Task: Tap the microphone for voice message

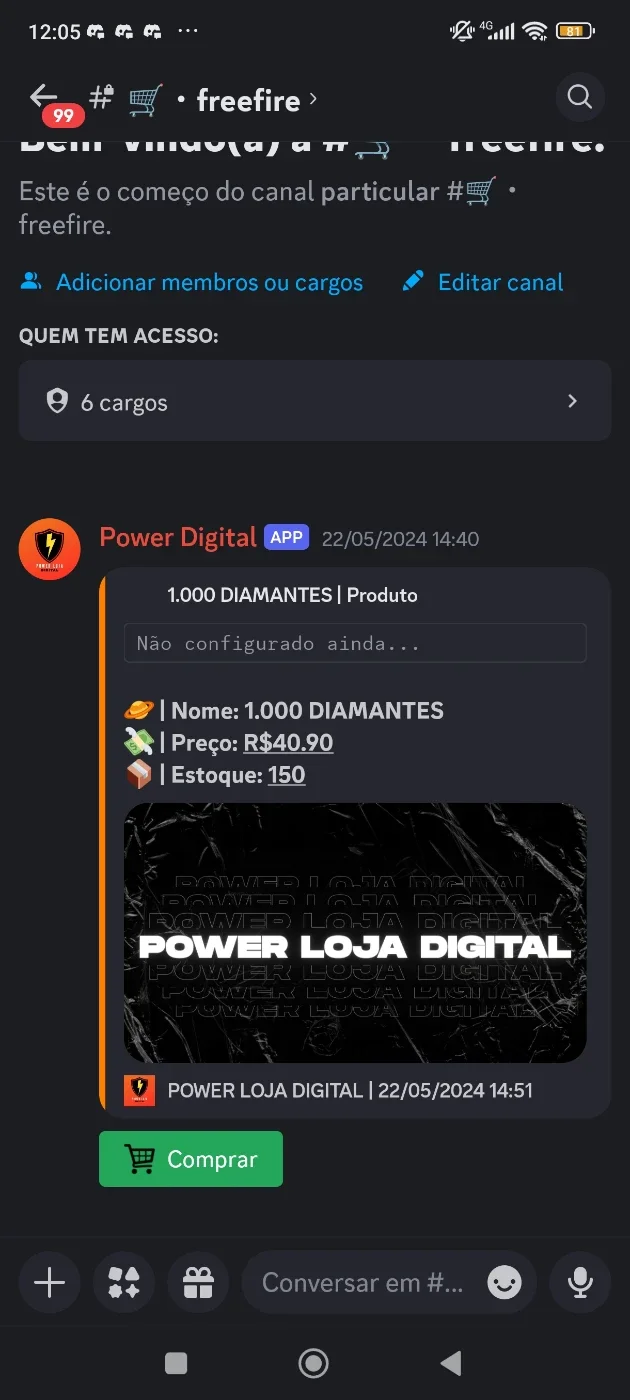Action: 580,1283
